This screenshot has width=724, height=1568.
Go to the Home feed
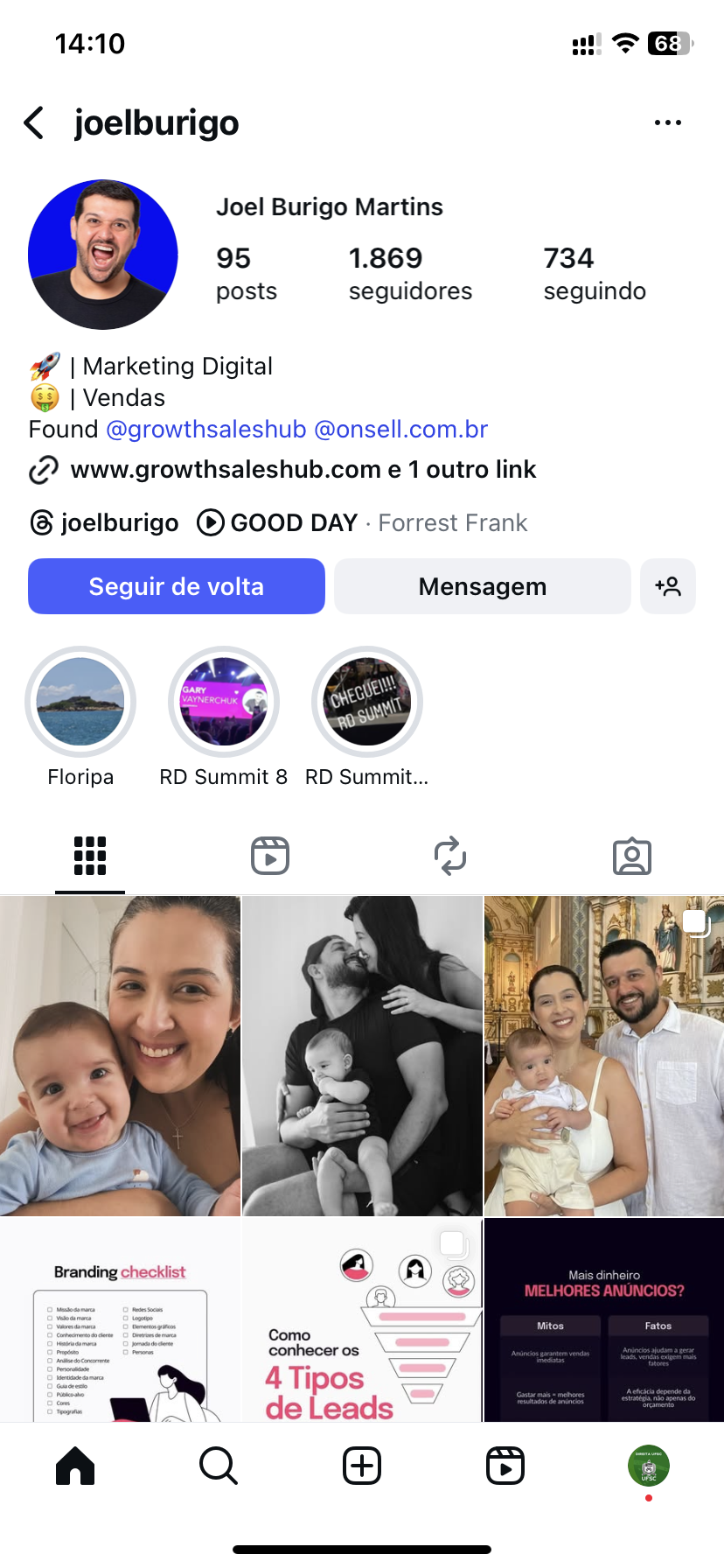click(75, 1466)
